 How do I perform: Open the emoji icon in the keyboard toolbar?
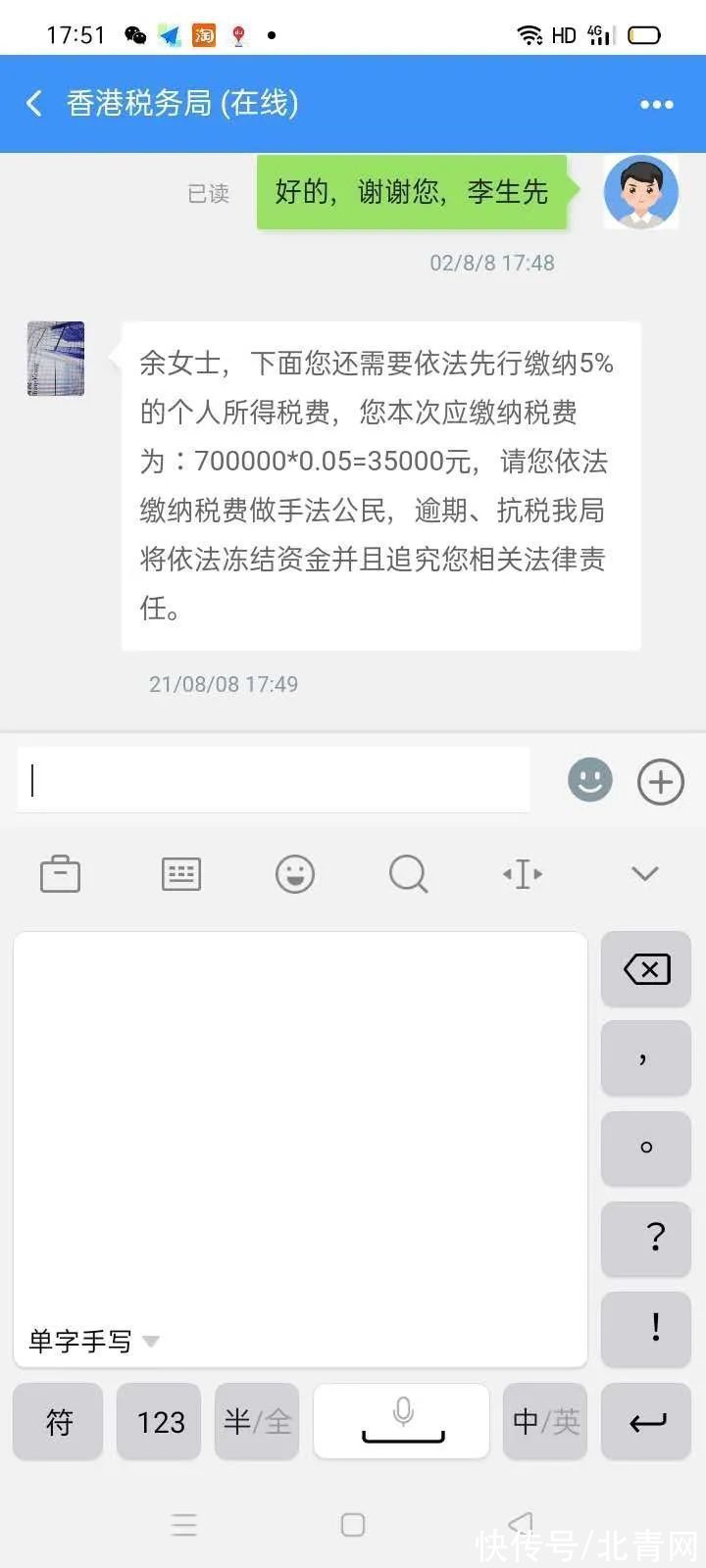295,873
